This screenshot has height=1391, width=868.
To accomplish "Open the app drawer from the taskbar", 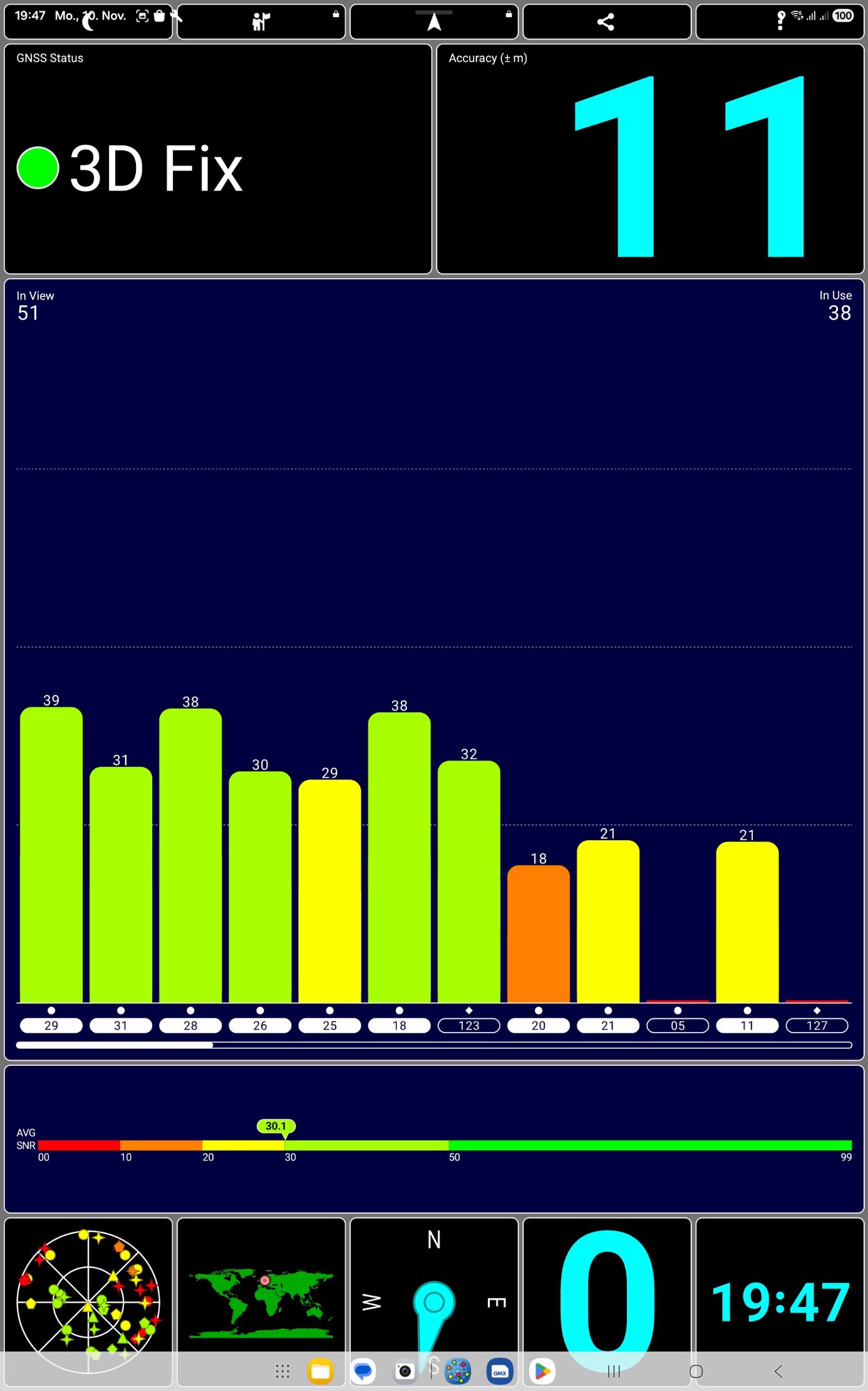I will [282, 1372].
